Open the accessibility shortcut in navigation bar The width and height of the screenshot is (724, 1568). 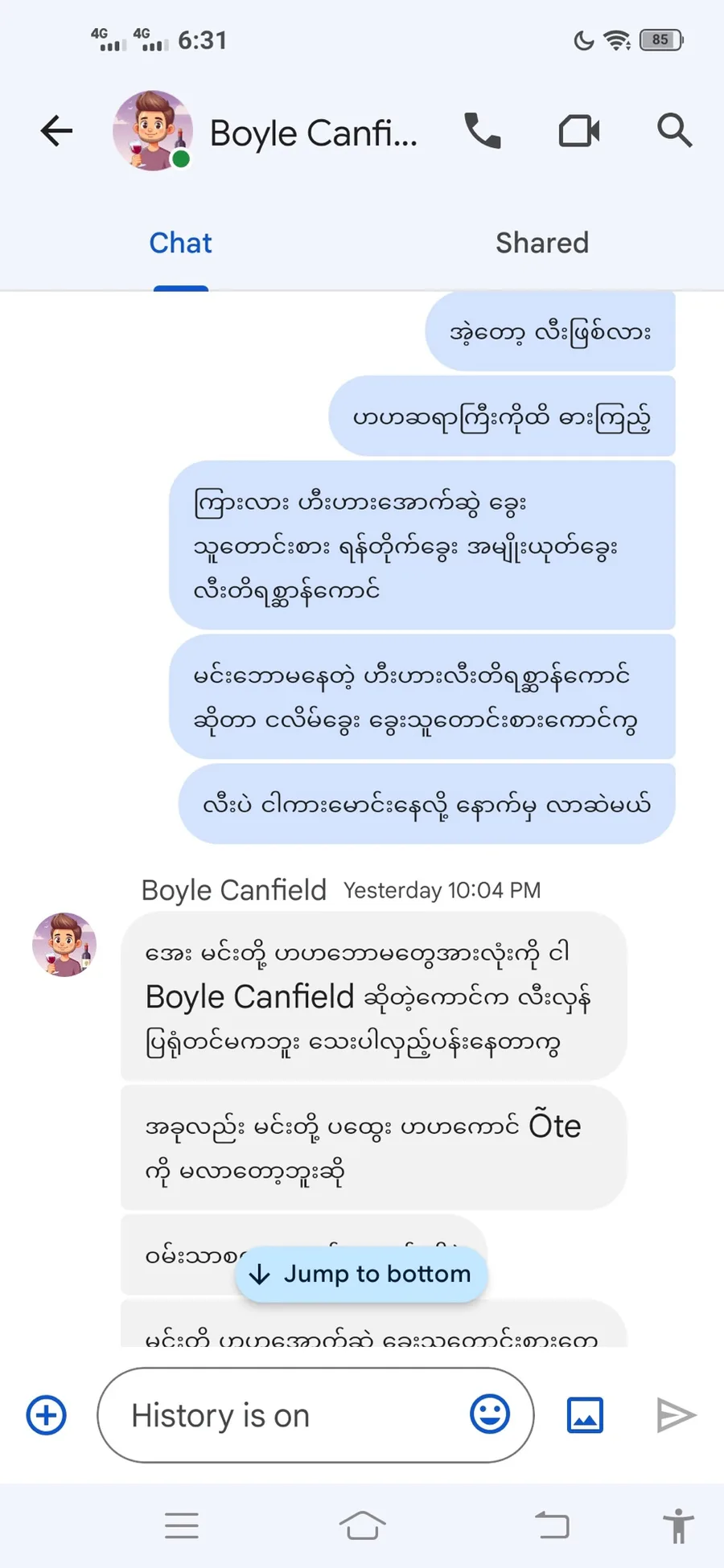pos(678,1525)
